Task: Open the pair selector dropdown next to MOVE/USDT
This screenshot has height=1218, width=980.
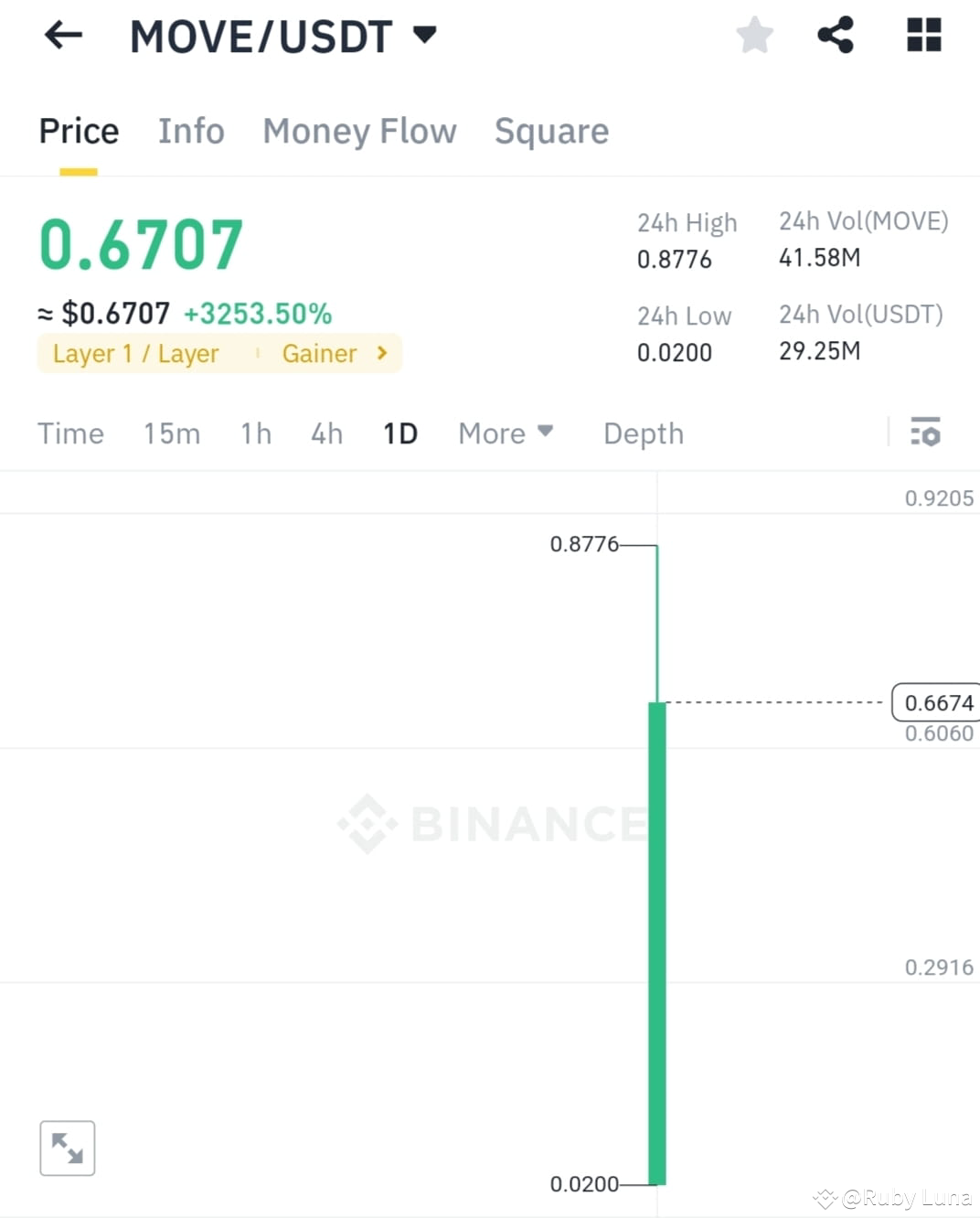Action: [x=423, y=37]
